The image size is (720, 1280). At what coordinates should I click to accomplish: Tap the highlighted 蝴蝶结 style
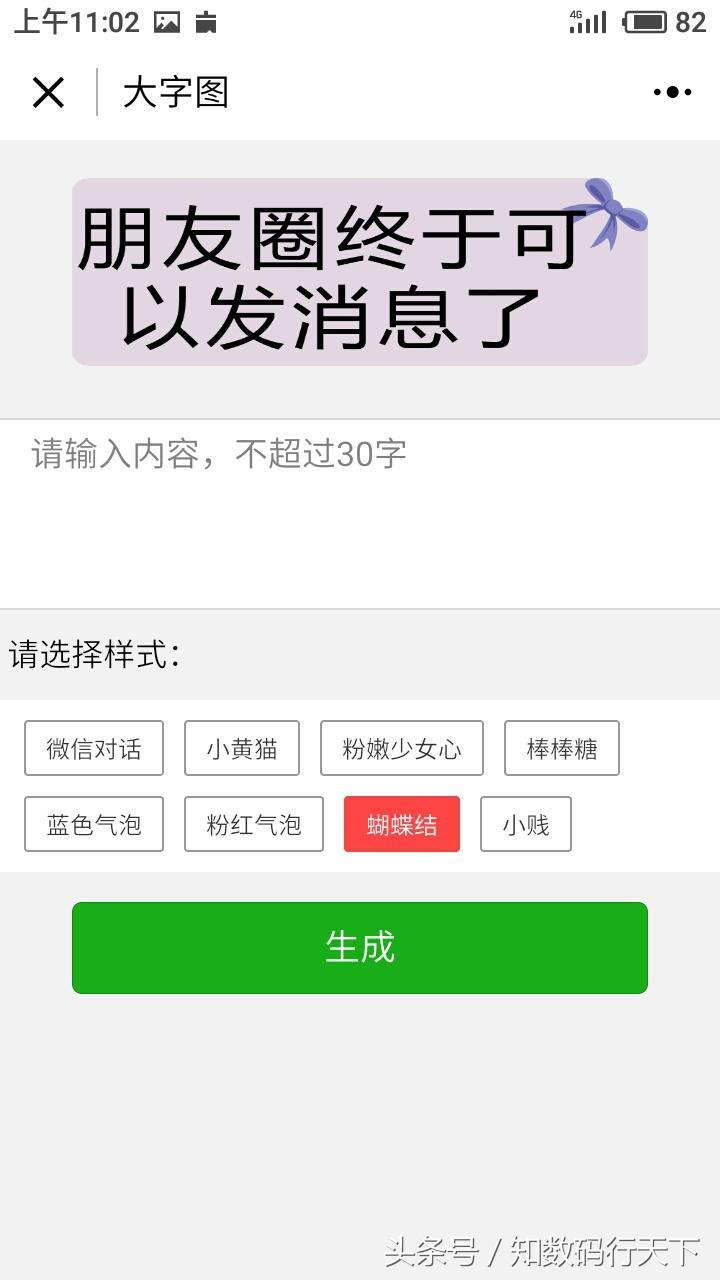pyautogui.click(x=402, y=824)
